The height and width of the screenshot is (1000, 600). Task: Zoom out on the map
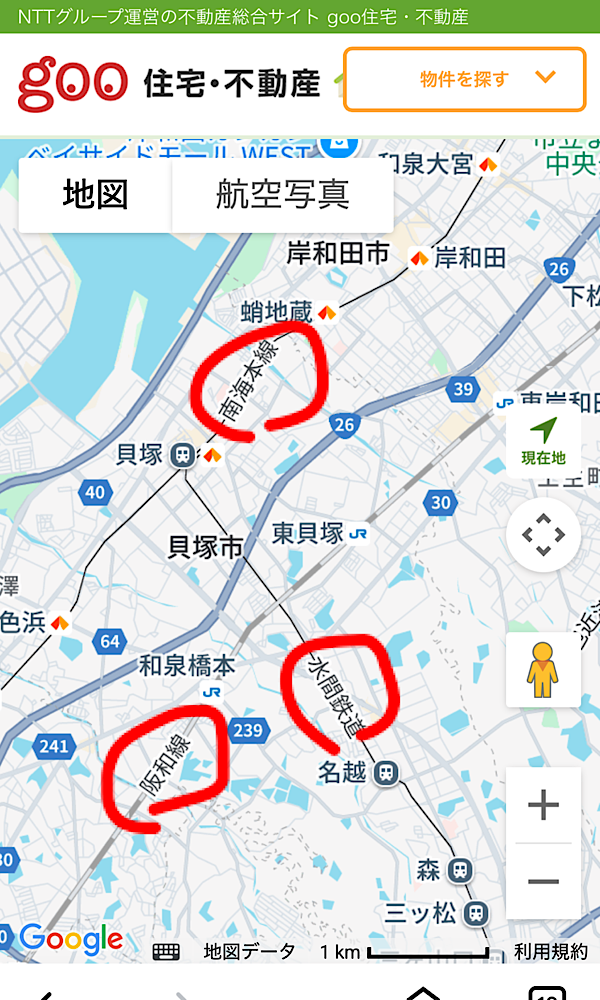[543, 881]
